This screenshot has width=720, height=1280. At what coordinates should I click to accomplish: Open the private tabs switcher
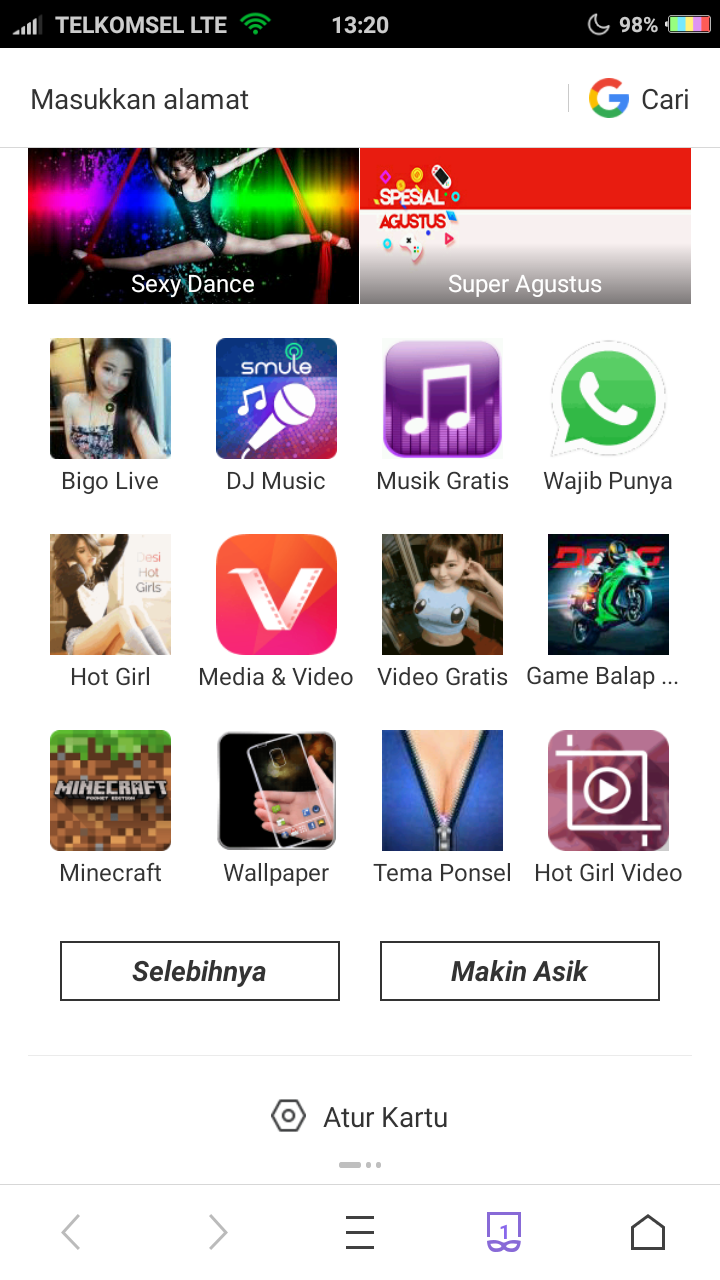pyautogui.click(x=504, y=1232)
